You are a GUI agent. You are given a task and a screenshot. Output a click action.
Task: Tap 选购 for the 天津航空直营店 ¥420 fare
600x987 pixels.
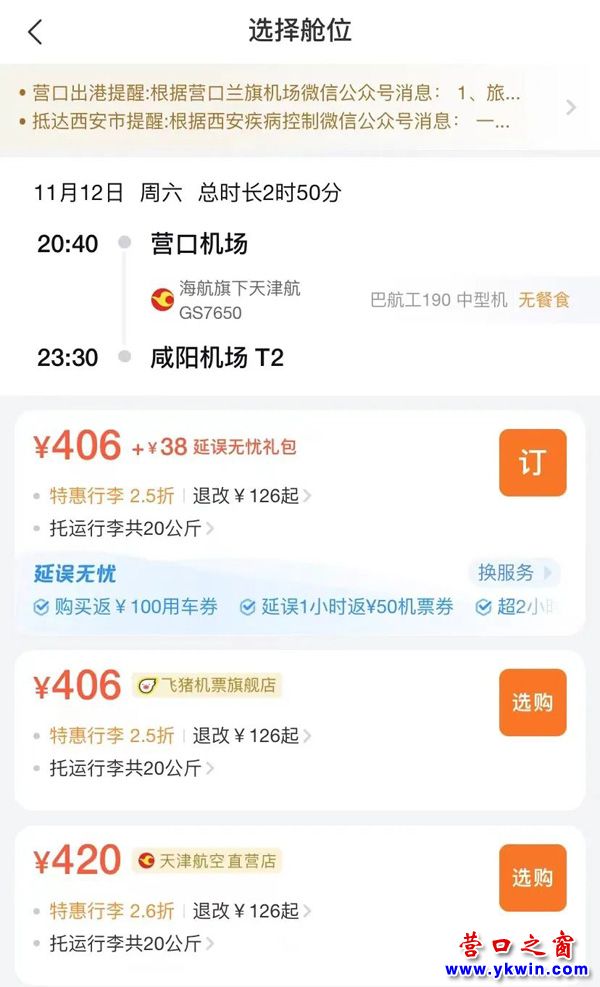tap(532, 878)
